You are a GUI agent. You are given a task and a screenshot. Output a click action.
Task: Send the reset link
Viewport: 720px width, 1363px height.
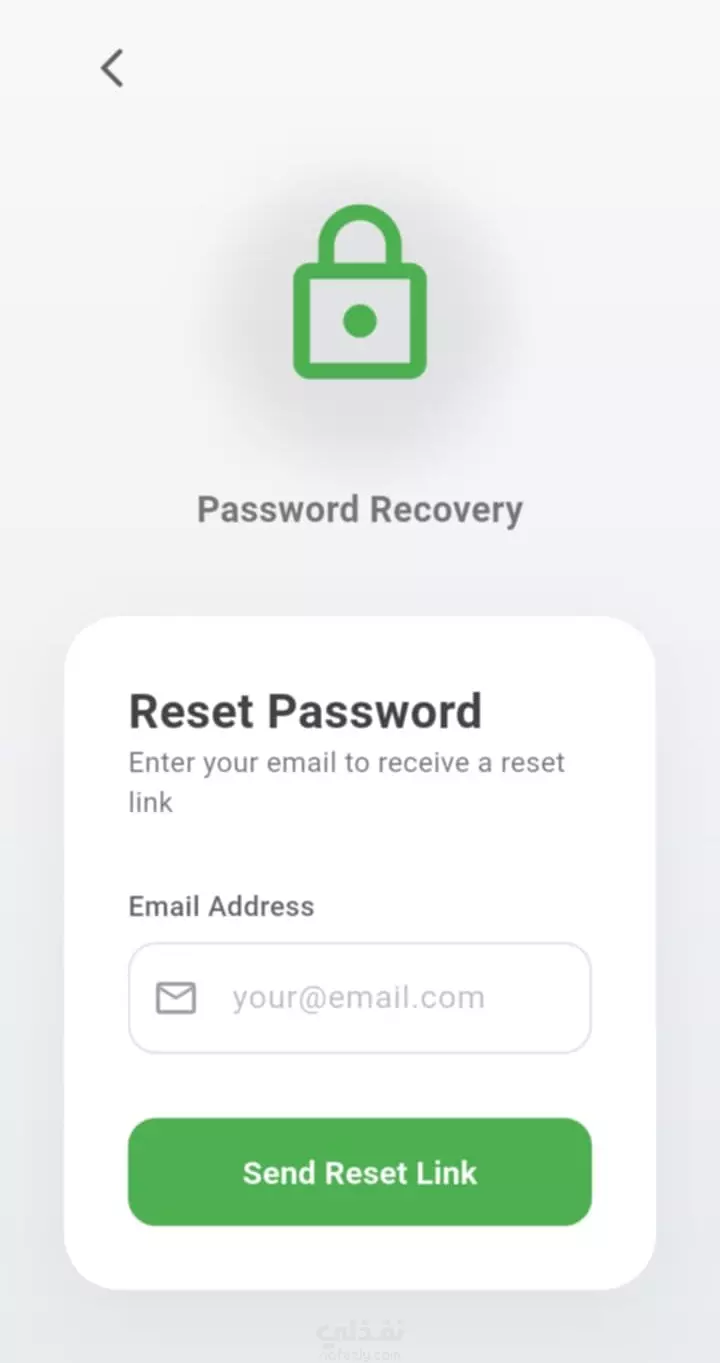click(x=360, y=1172)
